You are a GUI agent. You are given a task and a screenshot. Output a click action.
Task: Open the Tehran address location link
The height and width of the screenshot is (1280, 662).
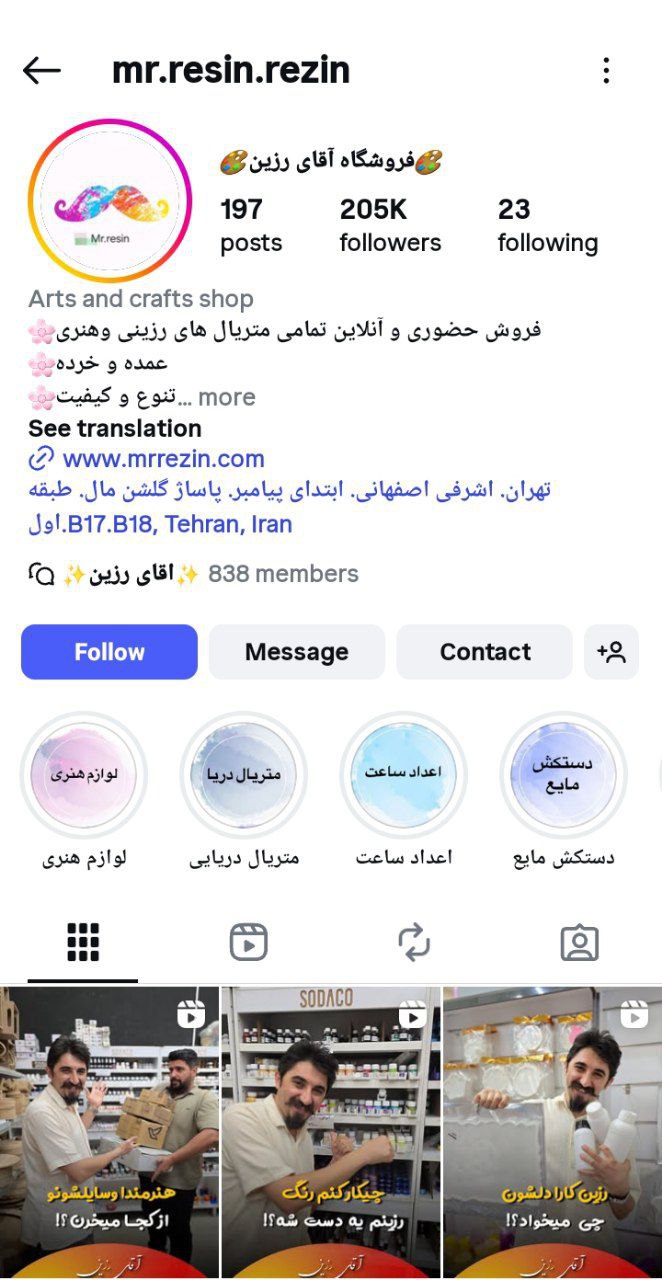(290, 506)
